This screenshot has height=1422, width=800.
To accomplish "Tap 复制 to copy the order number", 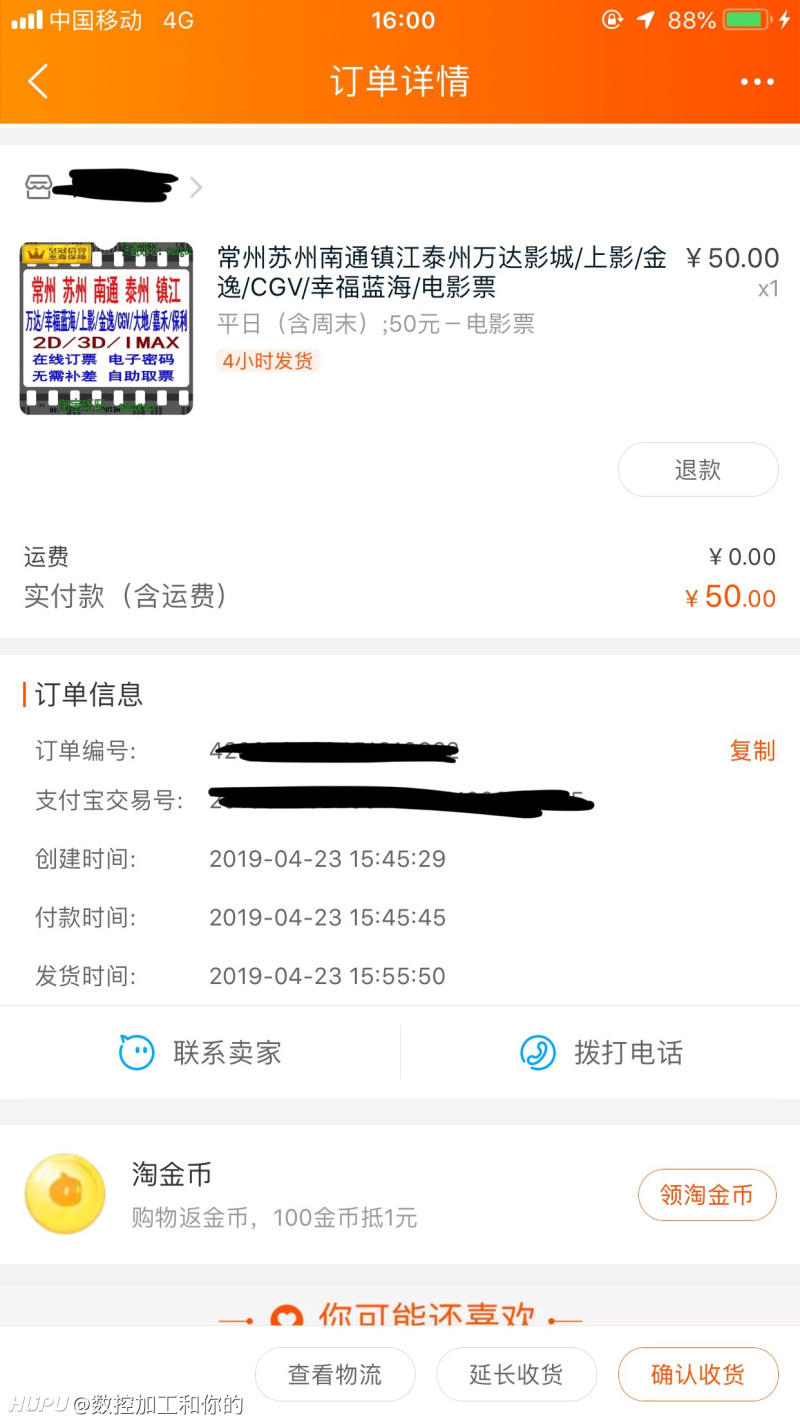I will [x=752, y=751].
